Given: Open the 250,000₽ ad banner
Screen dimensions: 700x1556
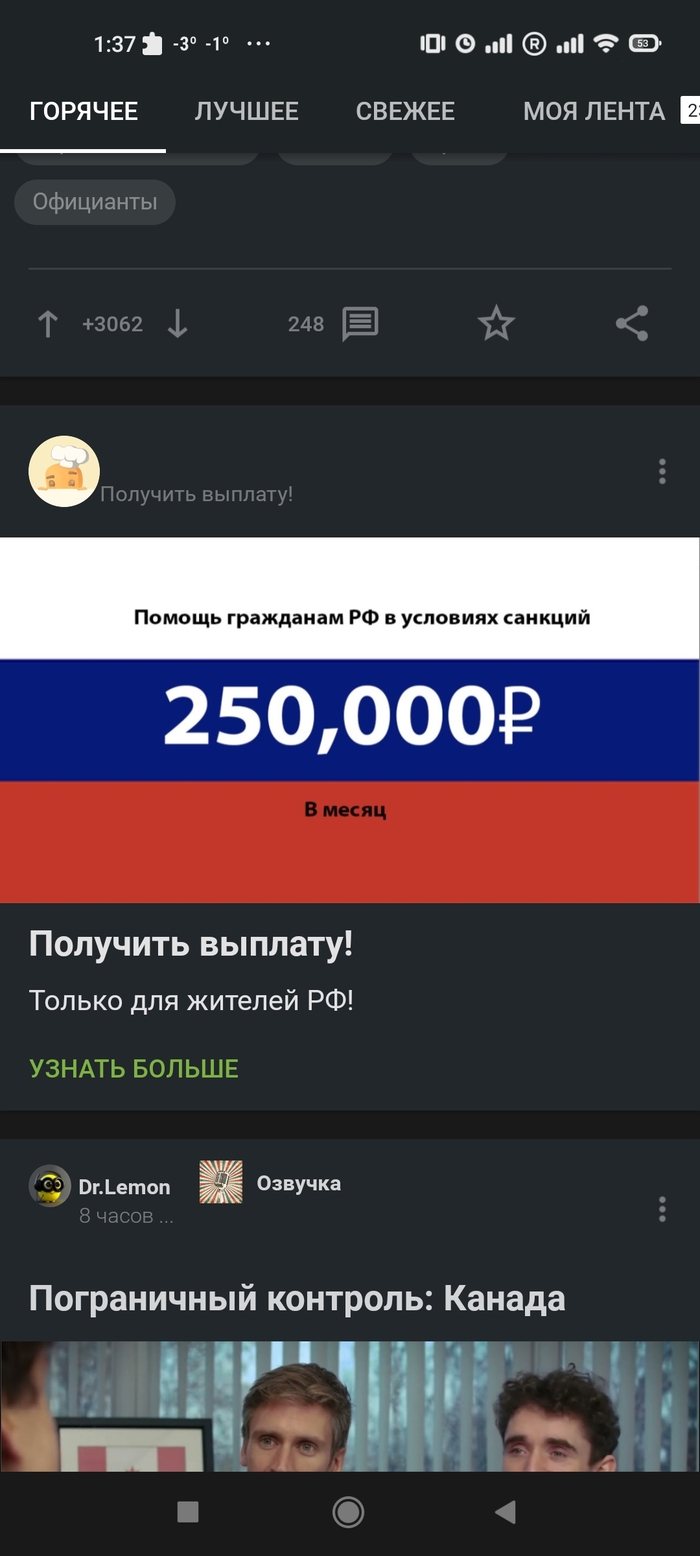Looking at the screenshot, I should tap(350, 720).
